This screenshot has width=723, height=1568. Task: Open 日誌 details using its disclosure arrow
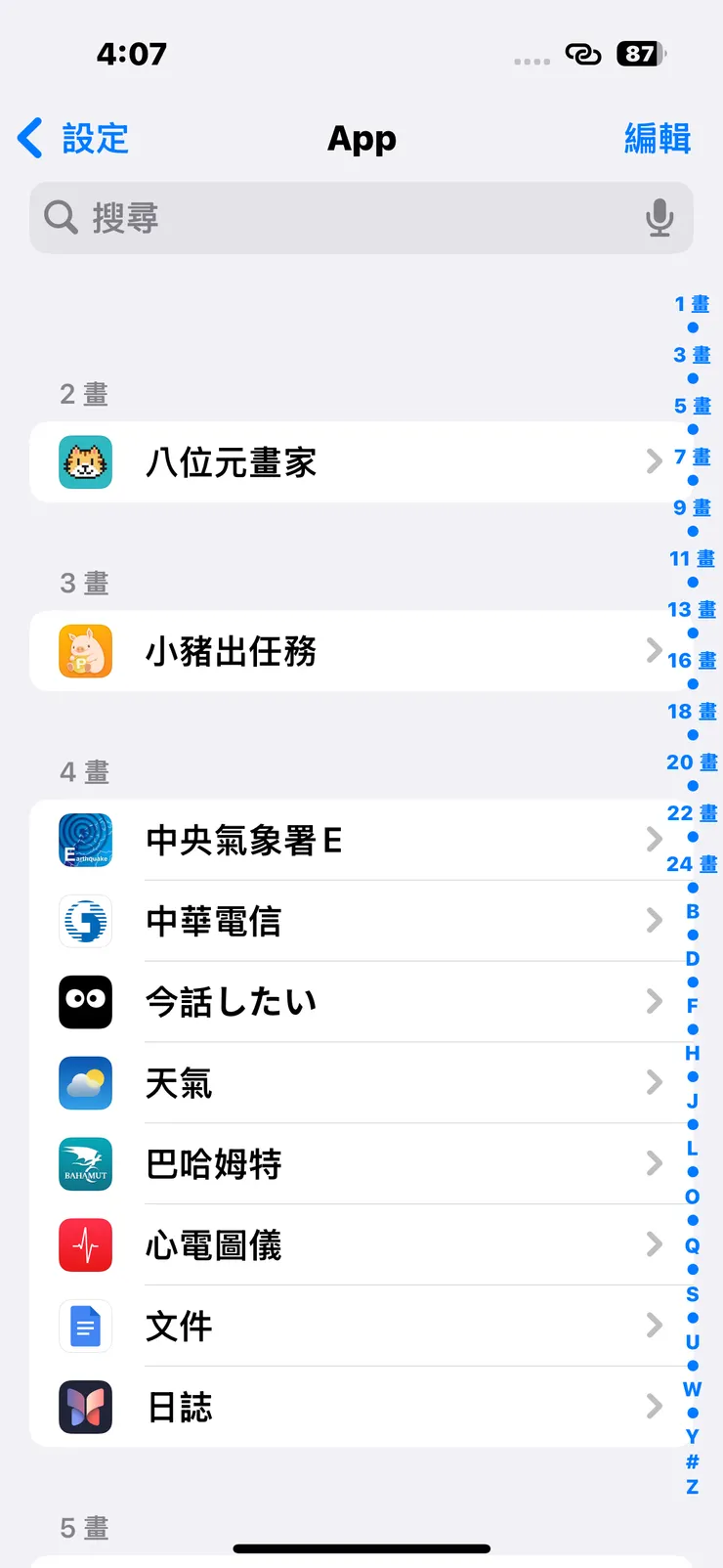(x=653, y=1407)
